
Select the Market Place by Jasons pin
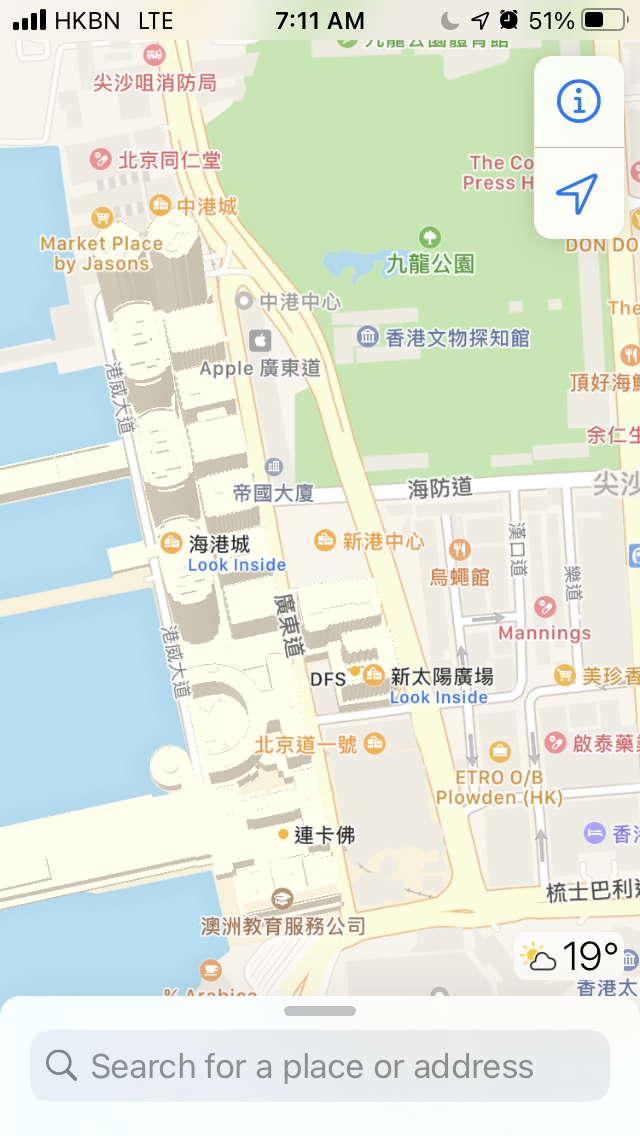[101, 217]
